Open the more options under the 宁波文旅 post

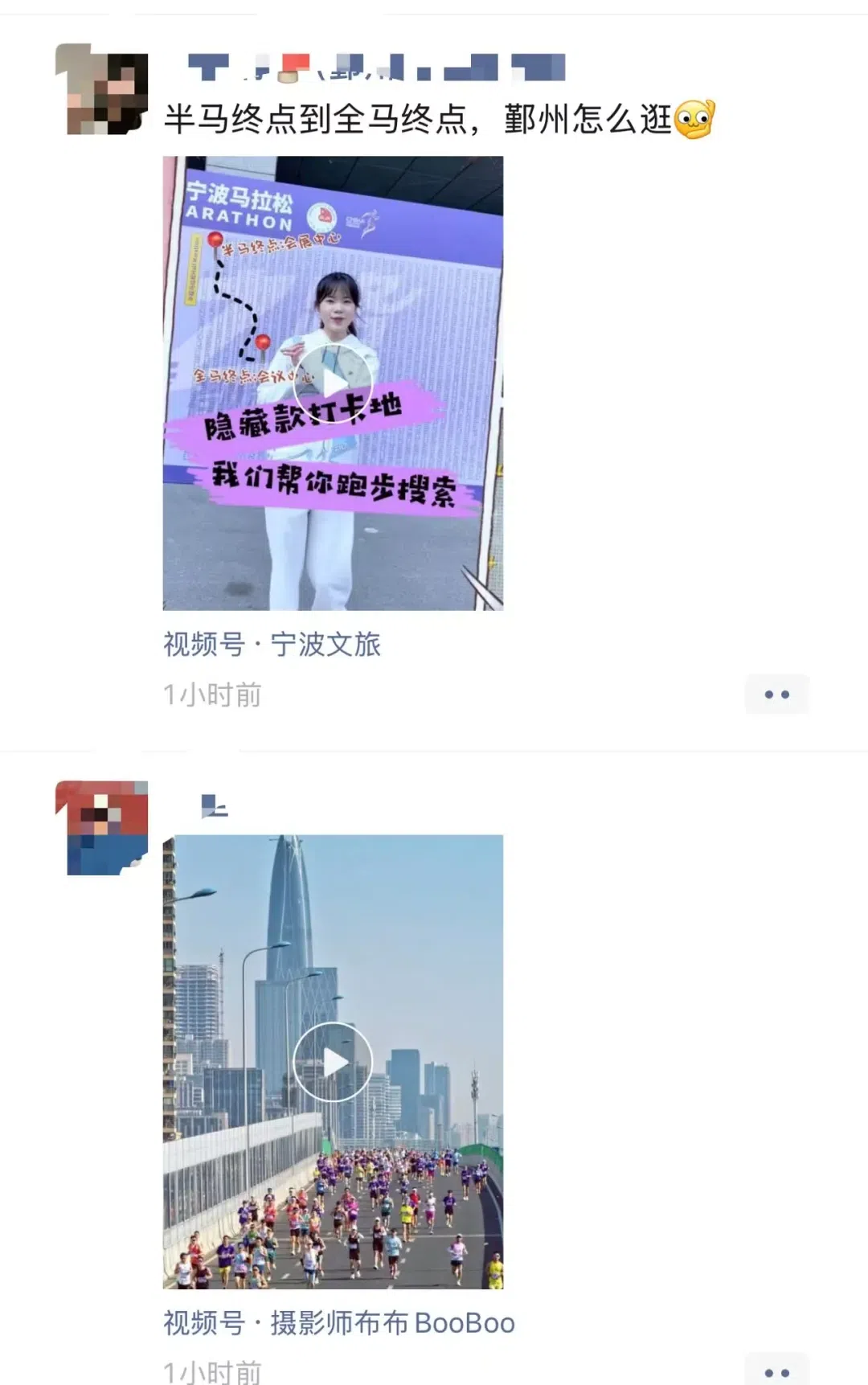tap(776, 694)
